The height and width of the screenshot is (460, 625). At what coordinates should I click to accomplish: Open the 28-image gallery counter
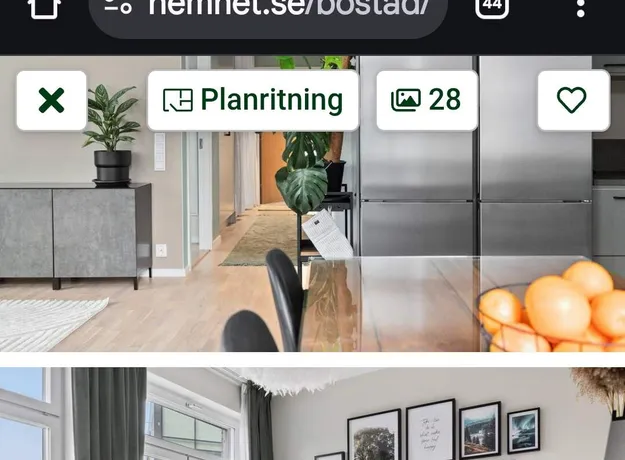427,100
